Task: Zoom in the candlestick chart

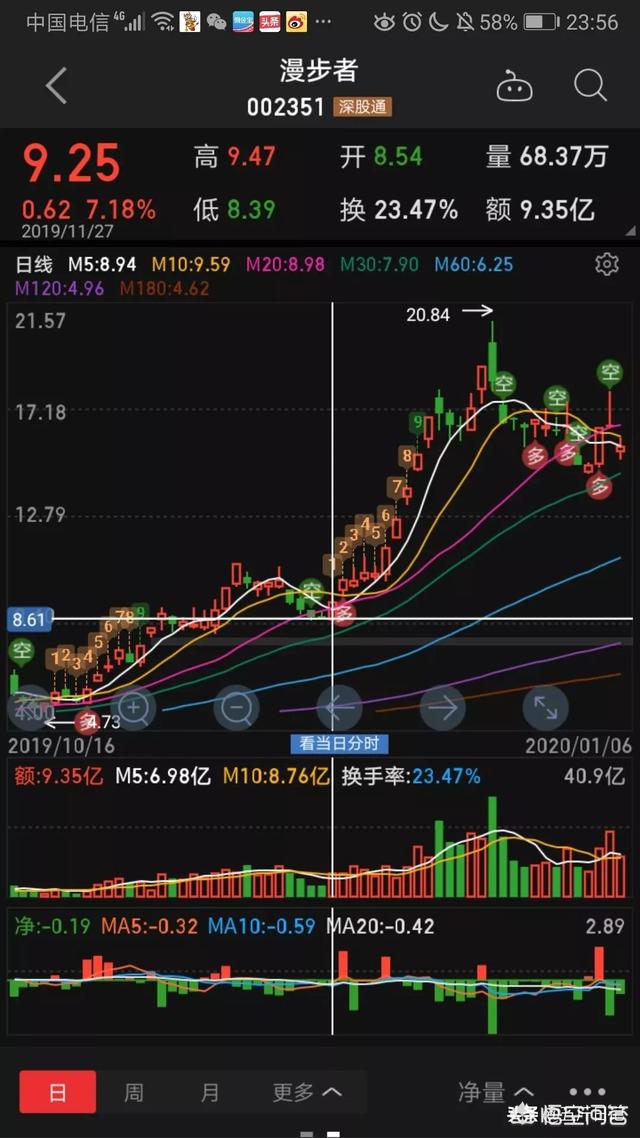Action: pos(134,707)
